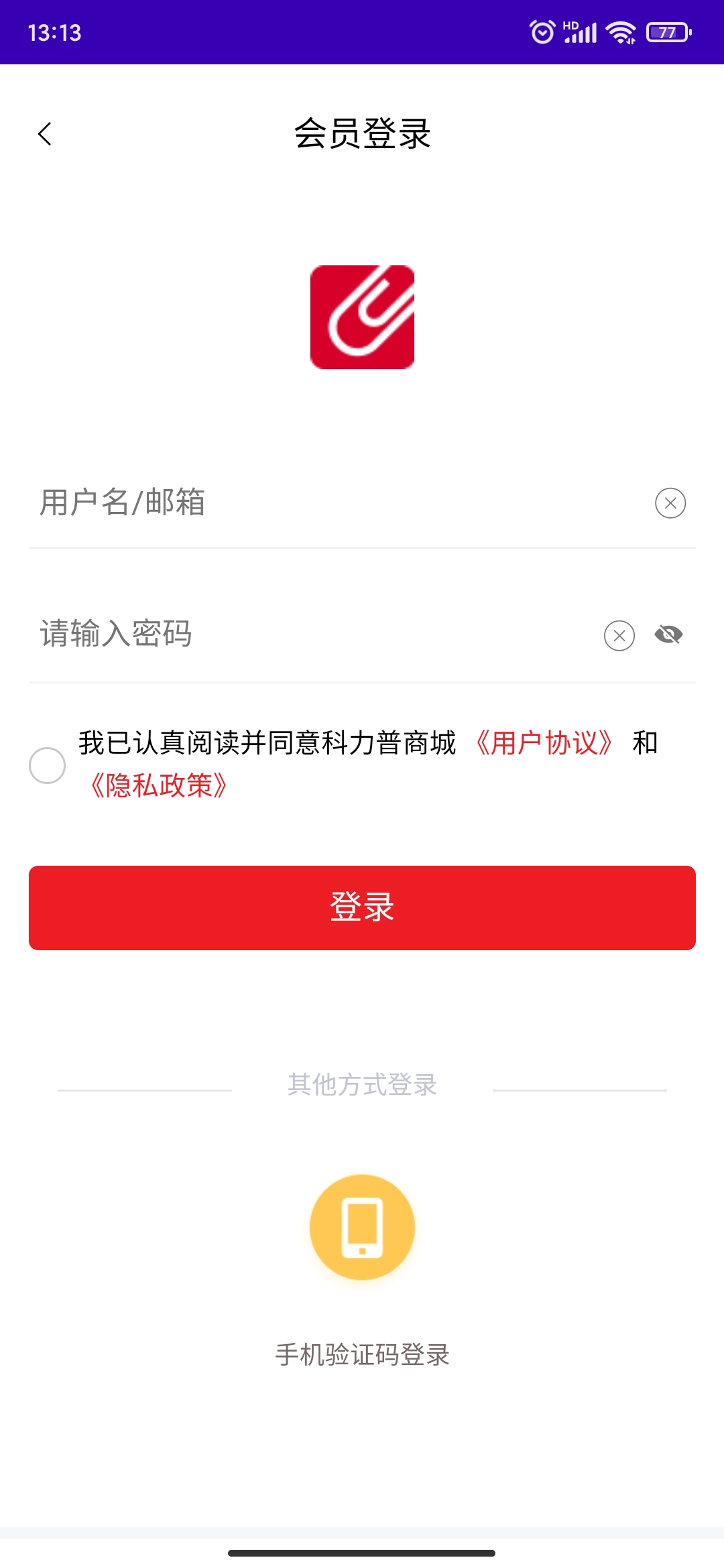
Task: Clear the password field
Action: pyautogui.click(x=619, y=636)
